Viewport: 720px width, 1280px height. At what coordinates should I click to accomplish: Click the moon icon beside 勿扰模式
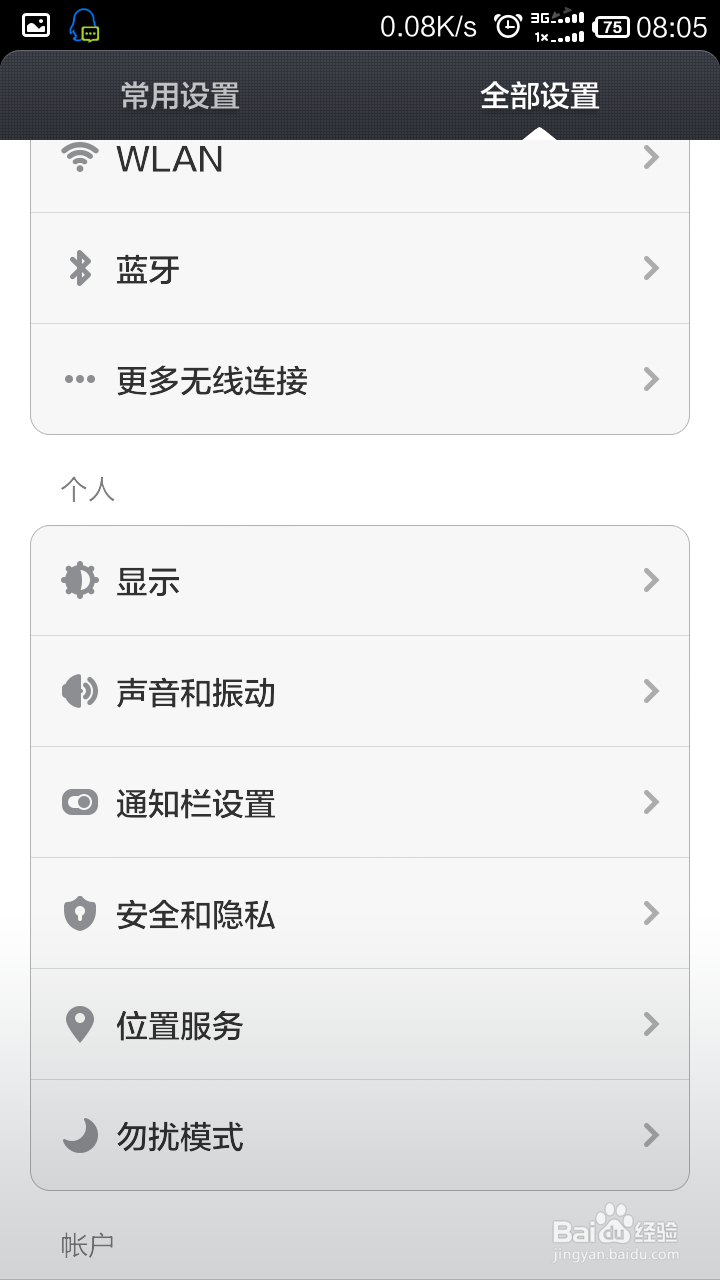[x=80, y=1135]
